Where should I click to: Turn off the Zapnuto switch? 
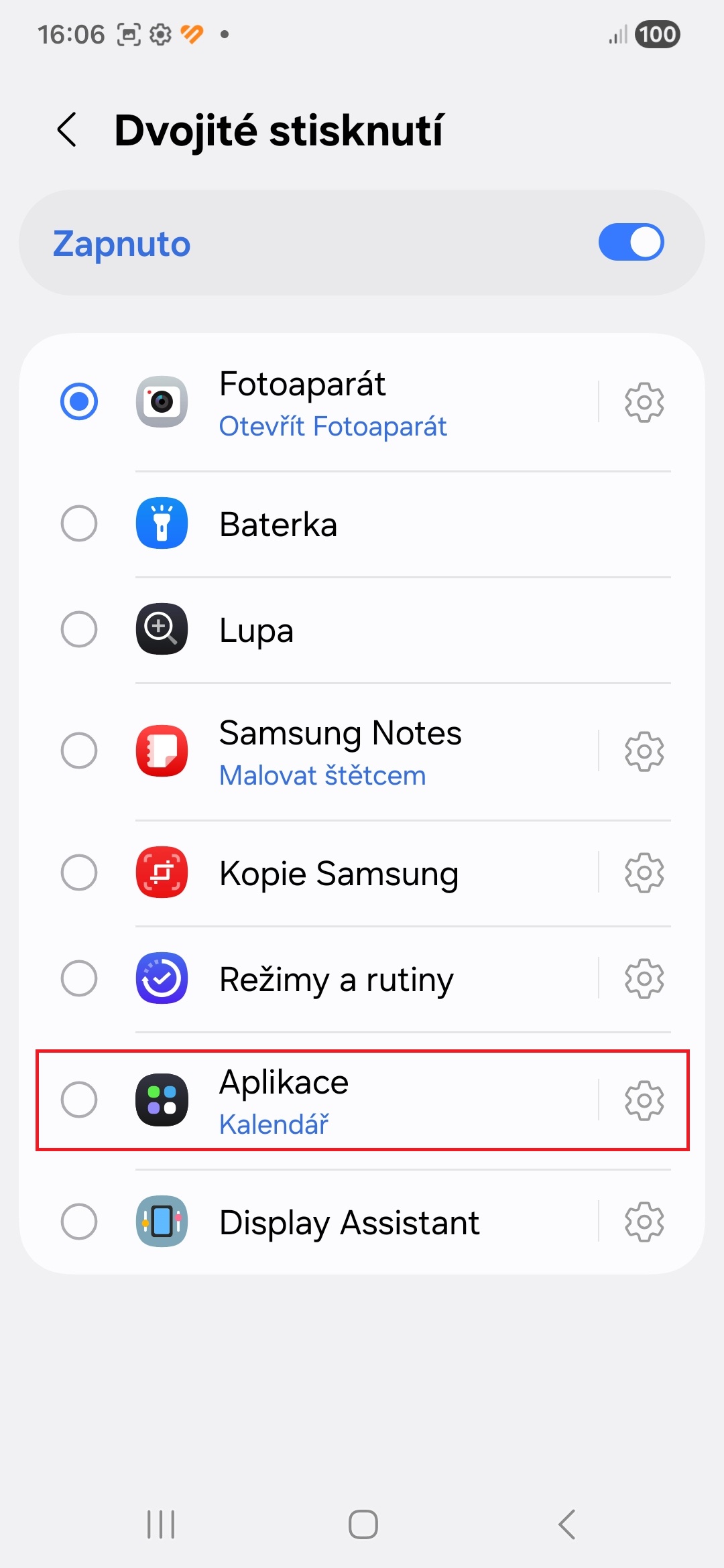pos(630,243)
